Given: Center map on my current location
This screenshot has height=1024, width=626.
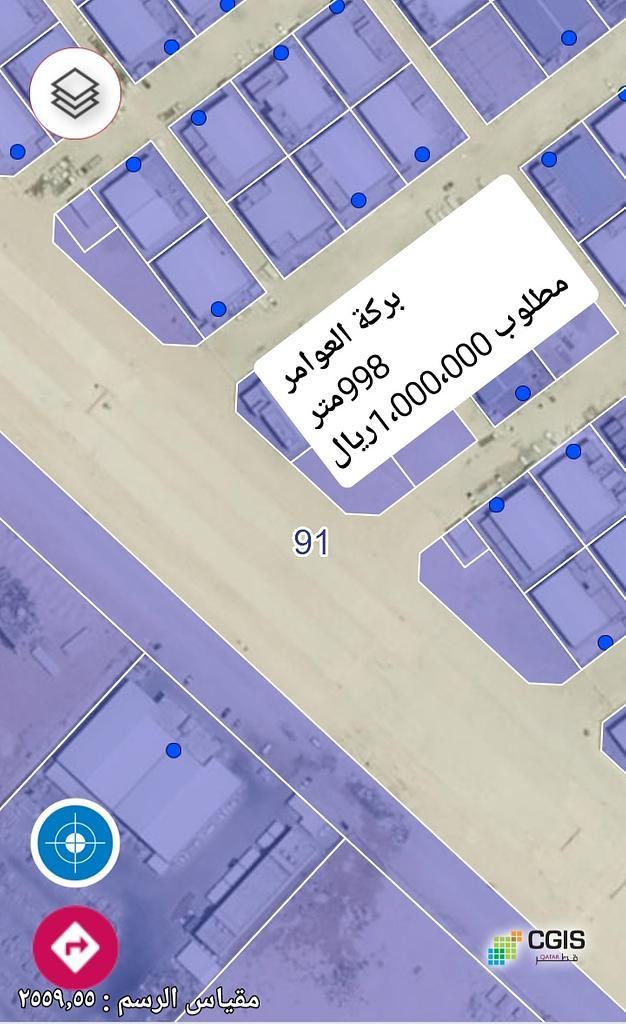Looking at the screenshot, I should click(x=75, y=842).
